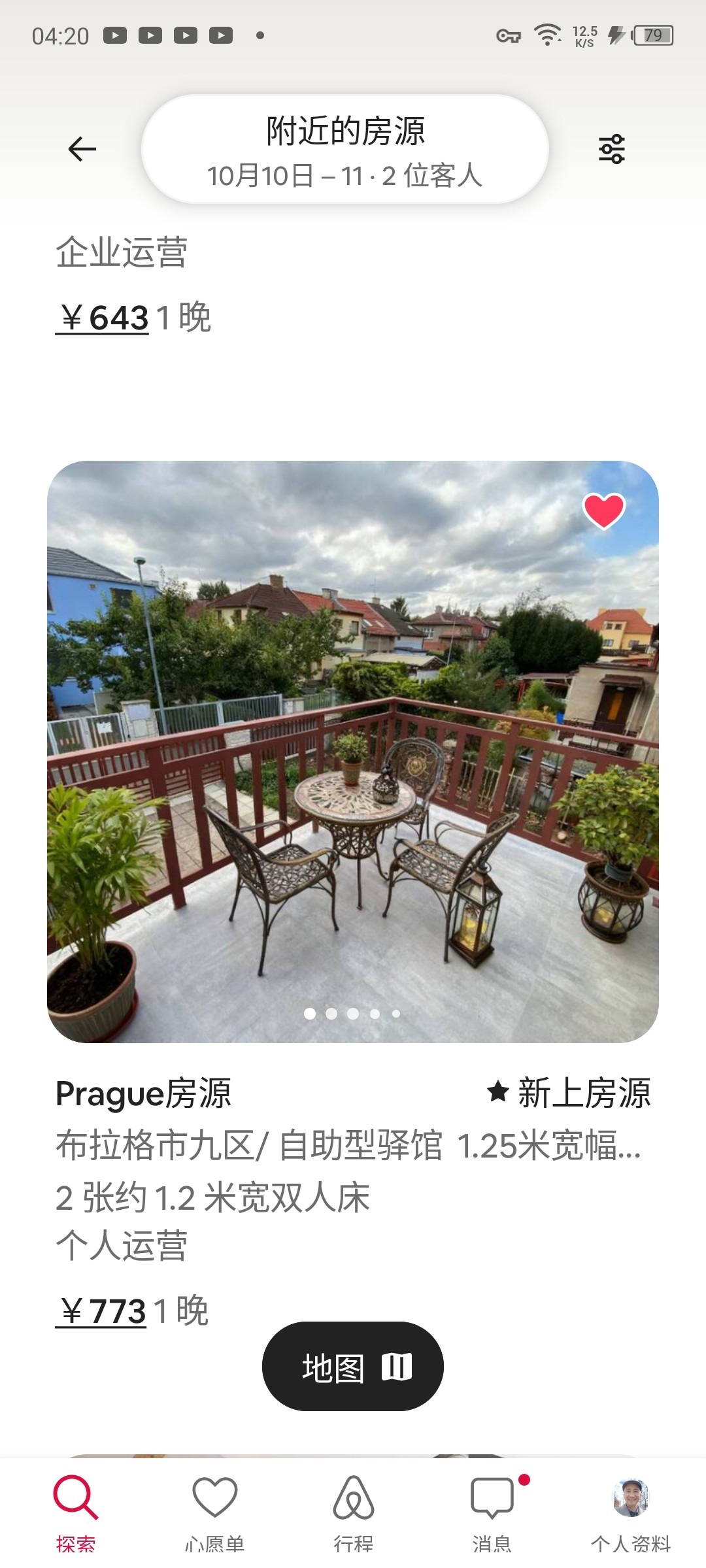Viewport: 706px width, 1568px height.
Task: Remove Prague房源 from wishlist via heart
Action: [x=604, y=511]
